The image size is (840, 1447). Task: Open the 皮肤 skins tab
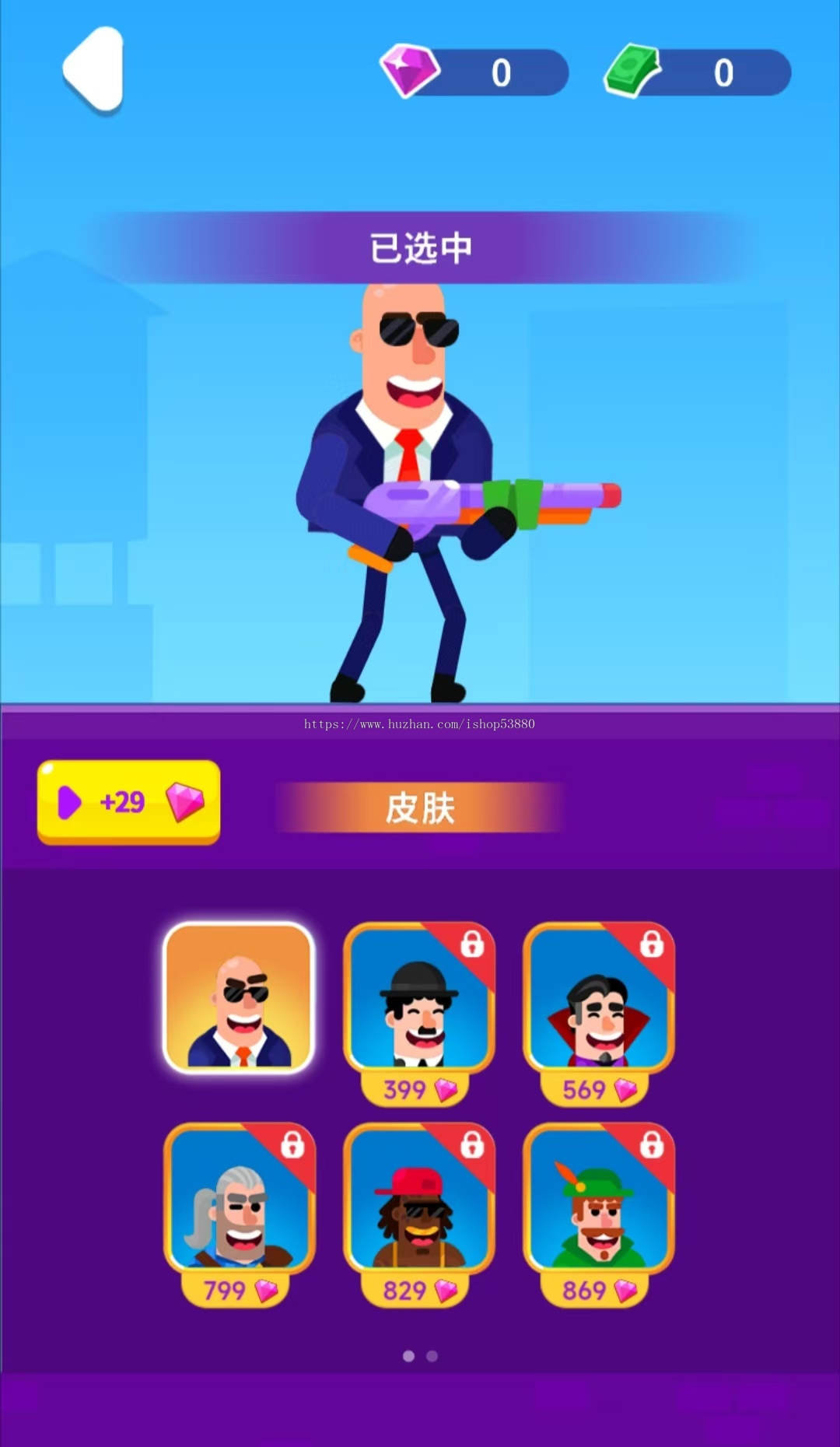click(420, 808)
